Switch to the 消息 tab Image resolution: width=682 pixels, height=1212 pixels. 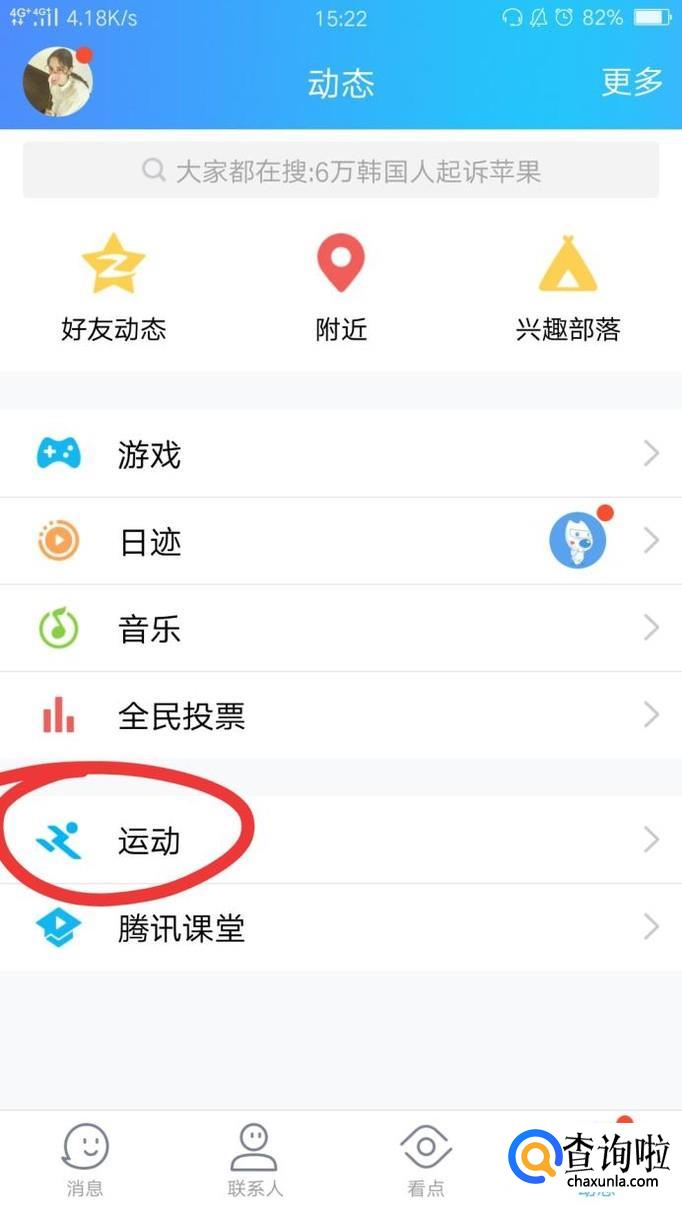pos(85,1160)
